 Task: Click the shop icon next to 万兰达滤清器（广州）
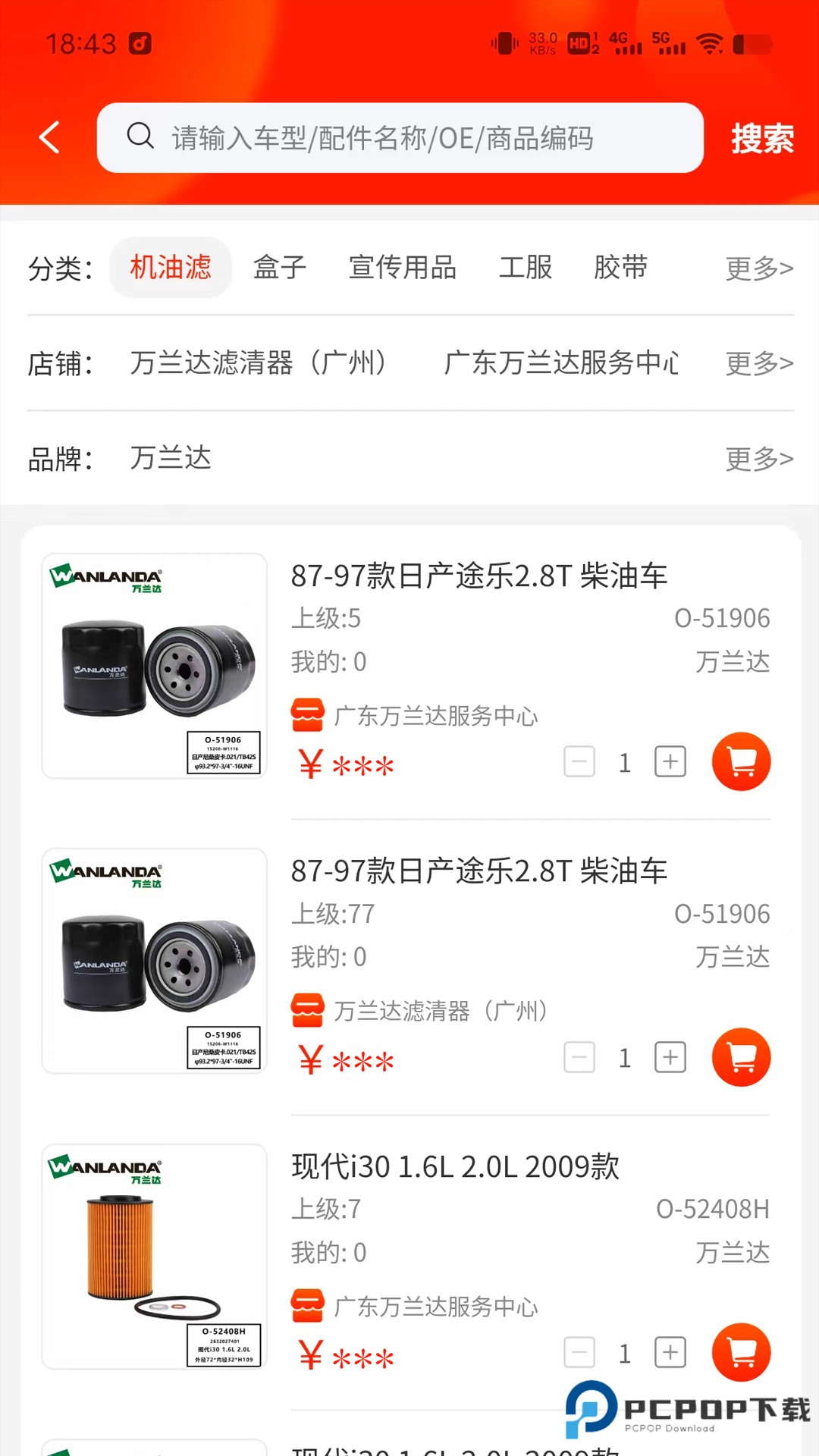pos(307,1011)
